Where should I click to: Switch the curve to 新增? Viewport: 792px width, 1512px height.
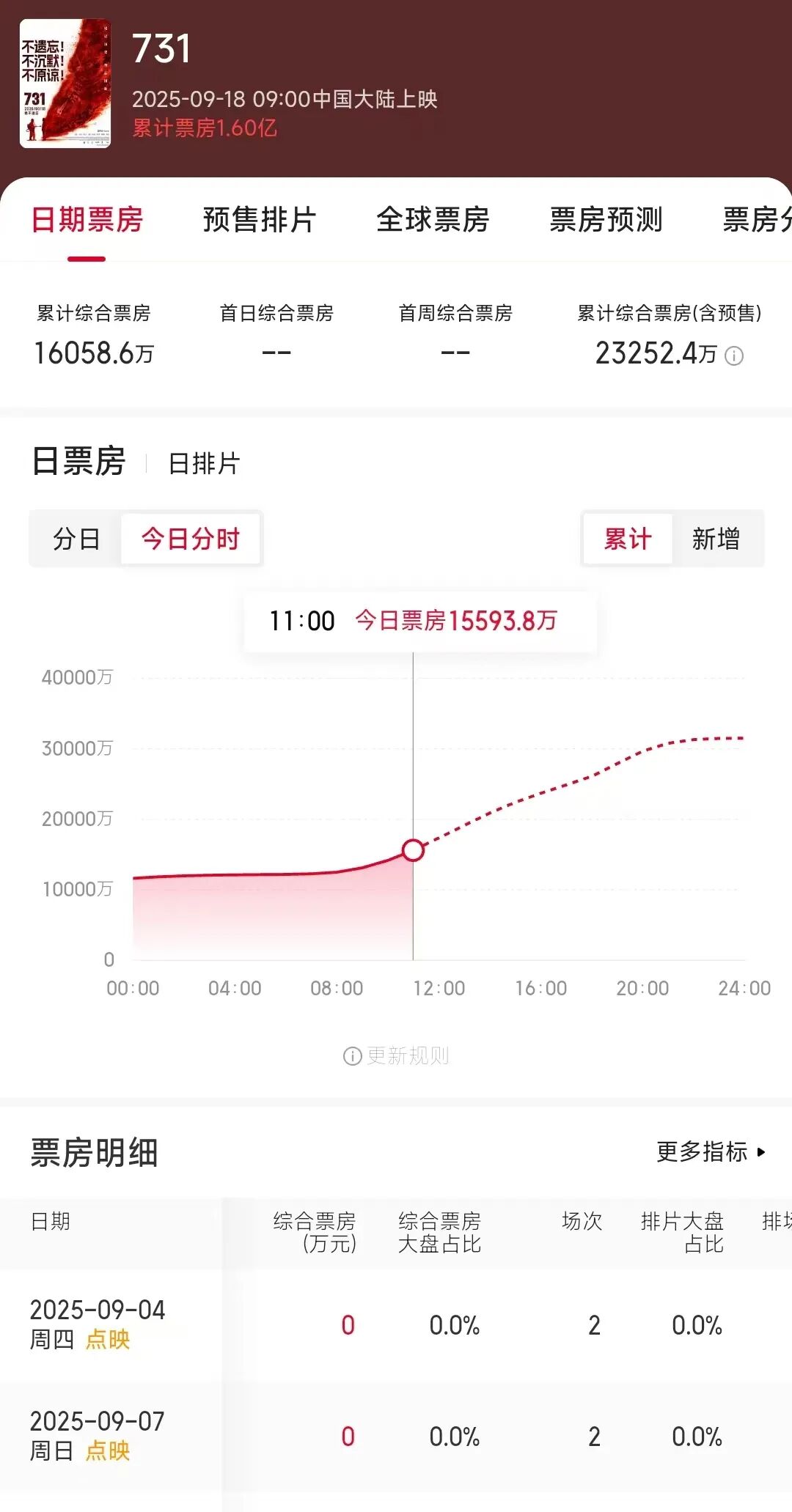716,539
